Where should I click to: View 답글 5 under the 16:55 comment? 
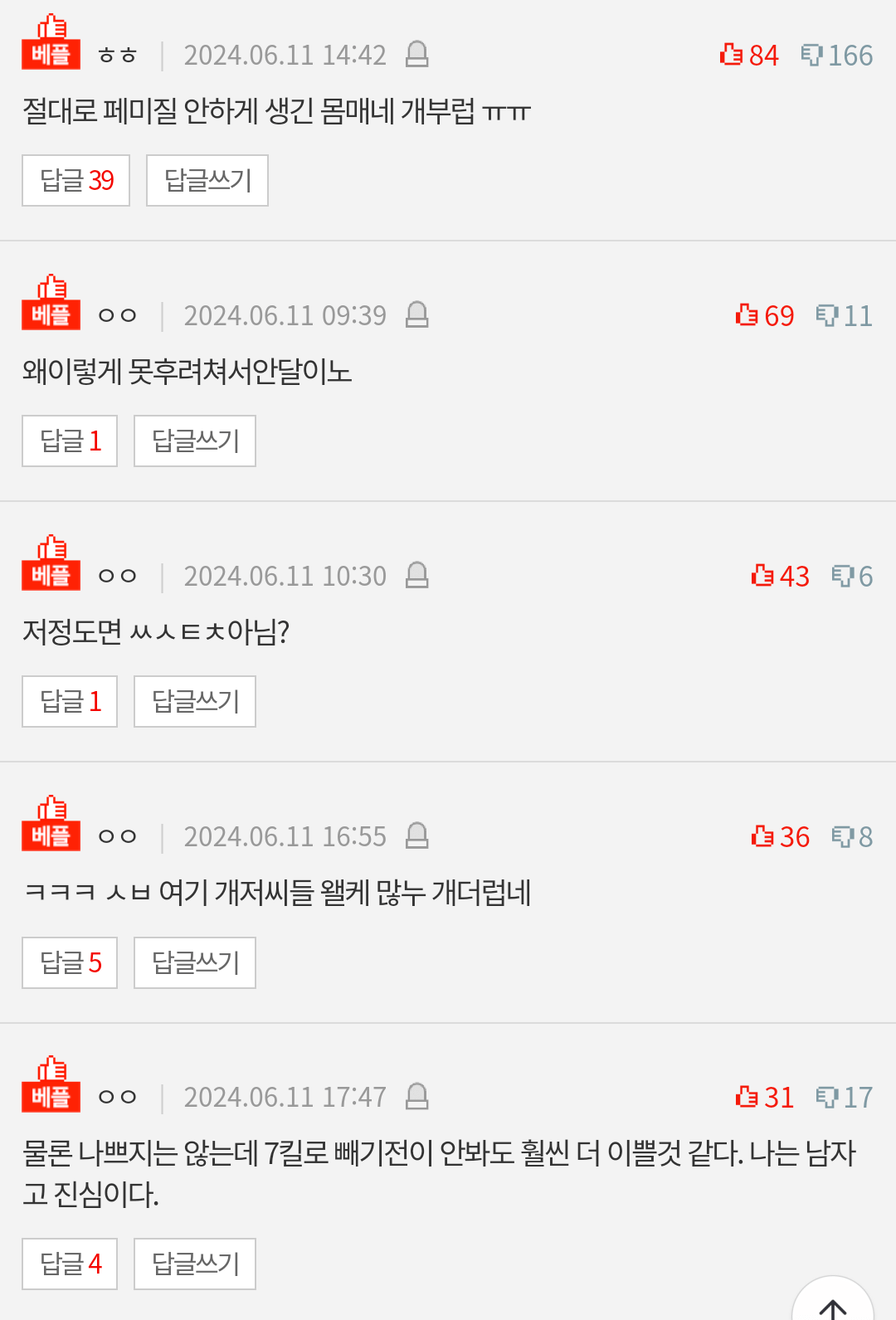click(x=70, y=962)
